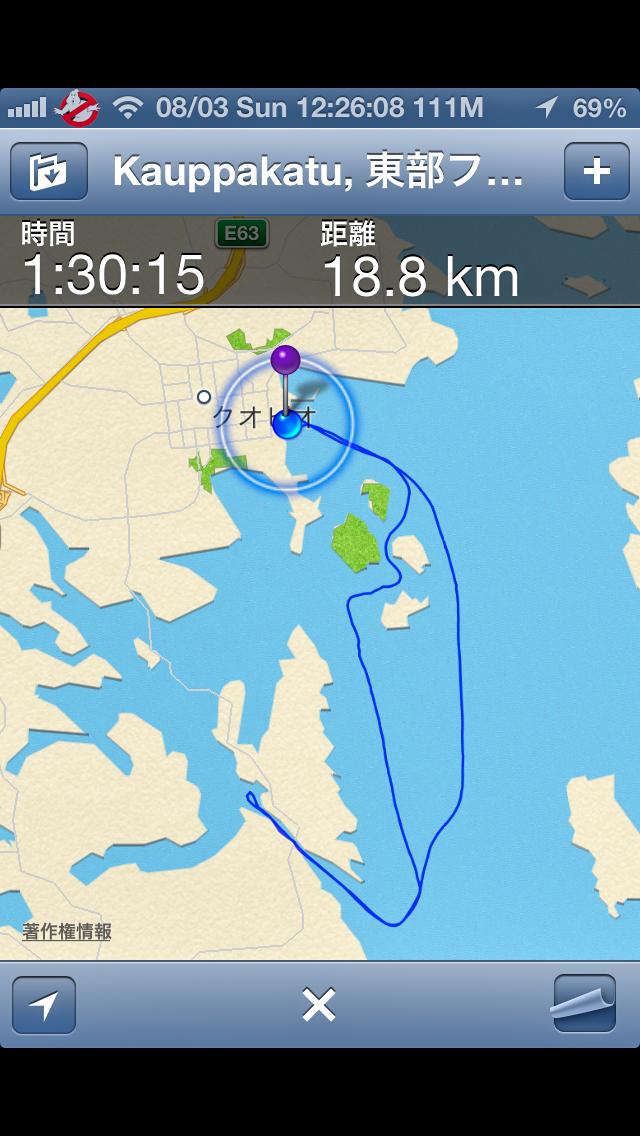Open map options via page curl icon

(585, 1003)
